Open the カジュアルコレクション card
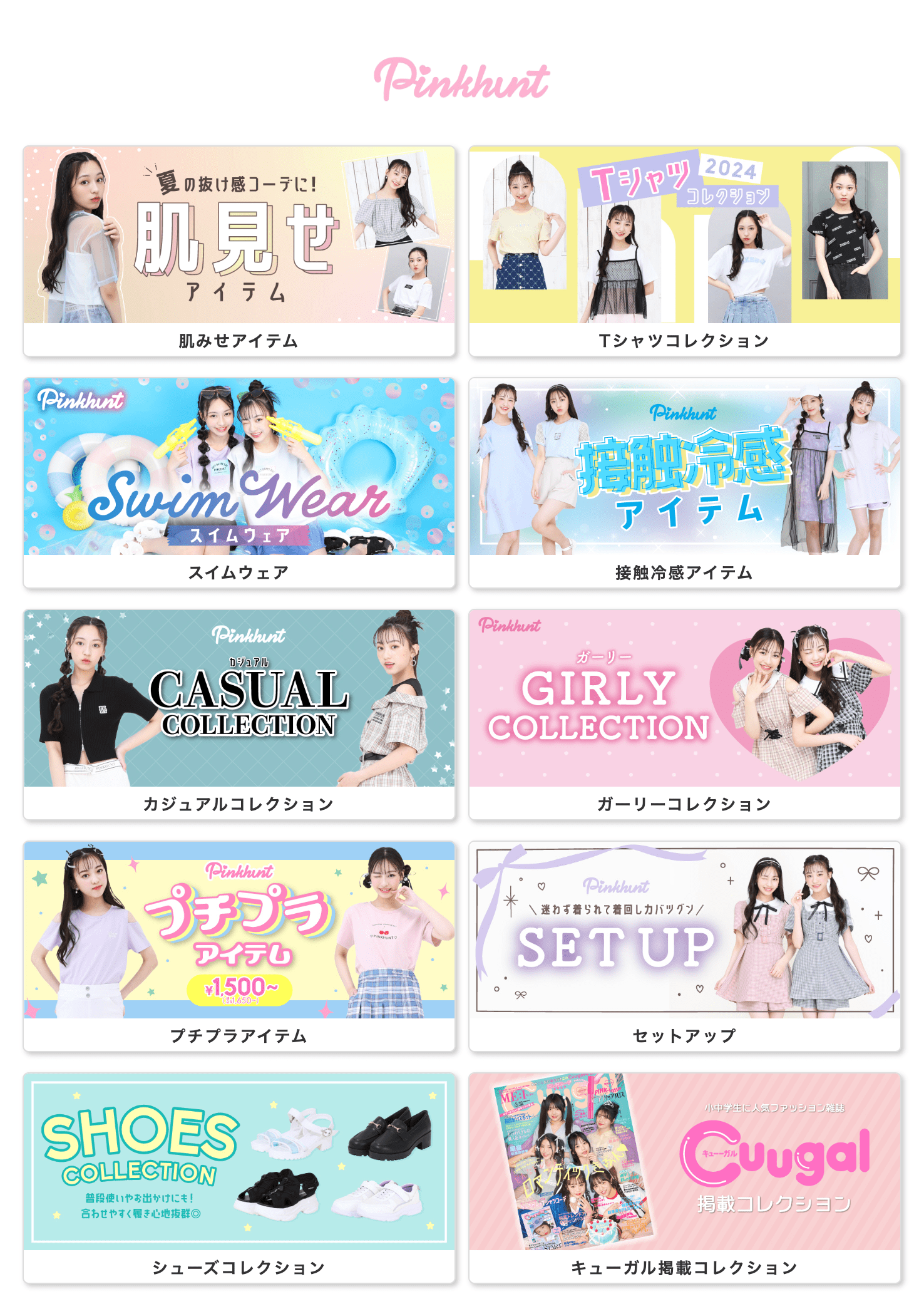 (x=239, y=714)
